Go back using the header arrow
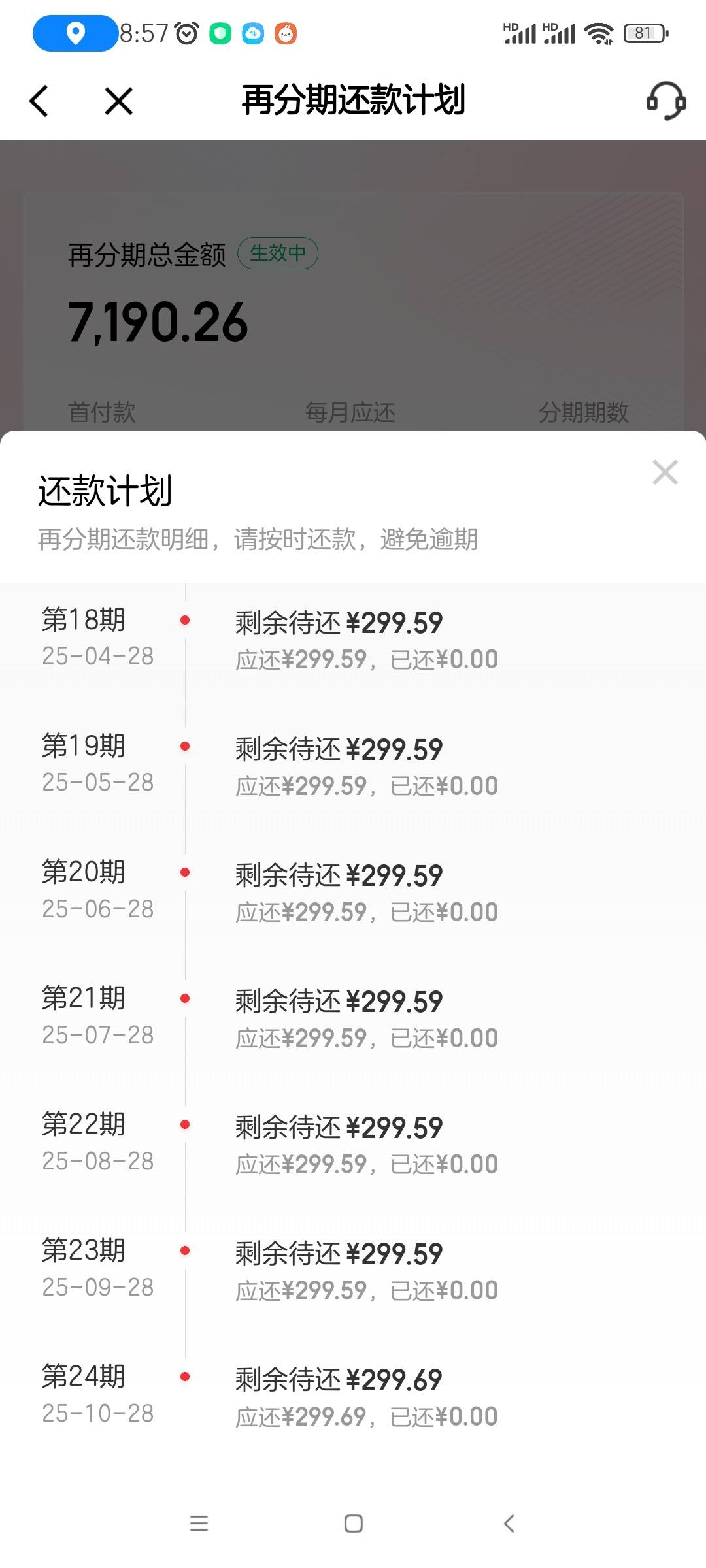 pyautogui.click(x=39, y=101)
